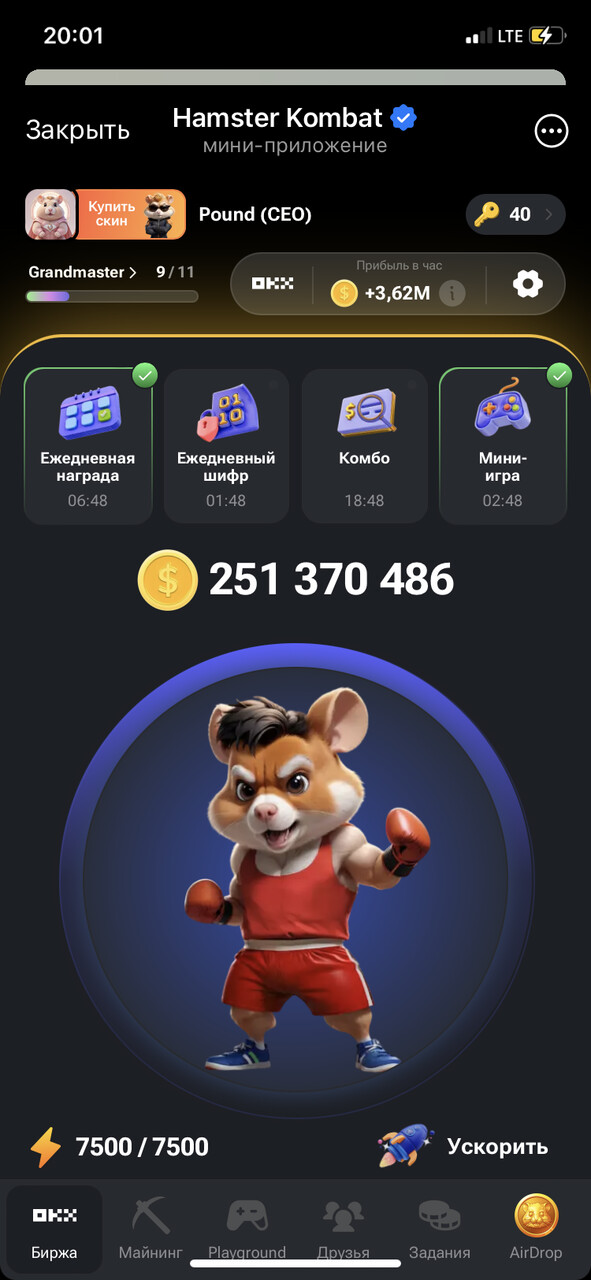Screen dimensions: 591x1280
Task: Open the Задания tab
Action: coord(440,1228)
